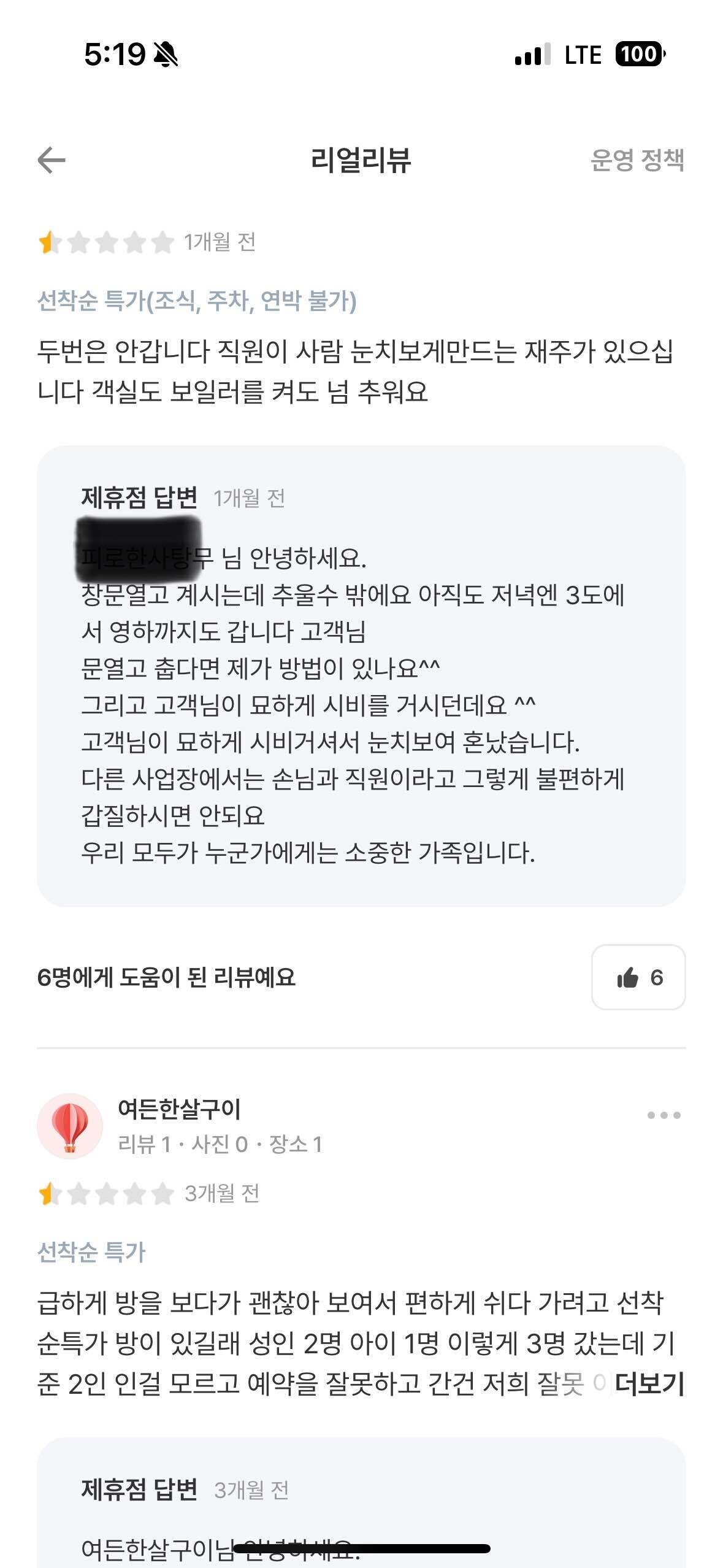
Task: Open the 선착순 특가(조식, 주차, 연박 불가) link
Action: (196, 299)
